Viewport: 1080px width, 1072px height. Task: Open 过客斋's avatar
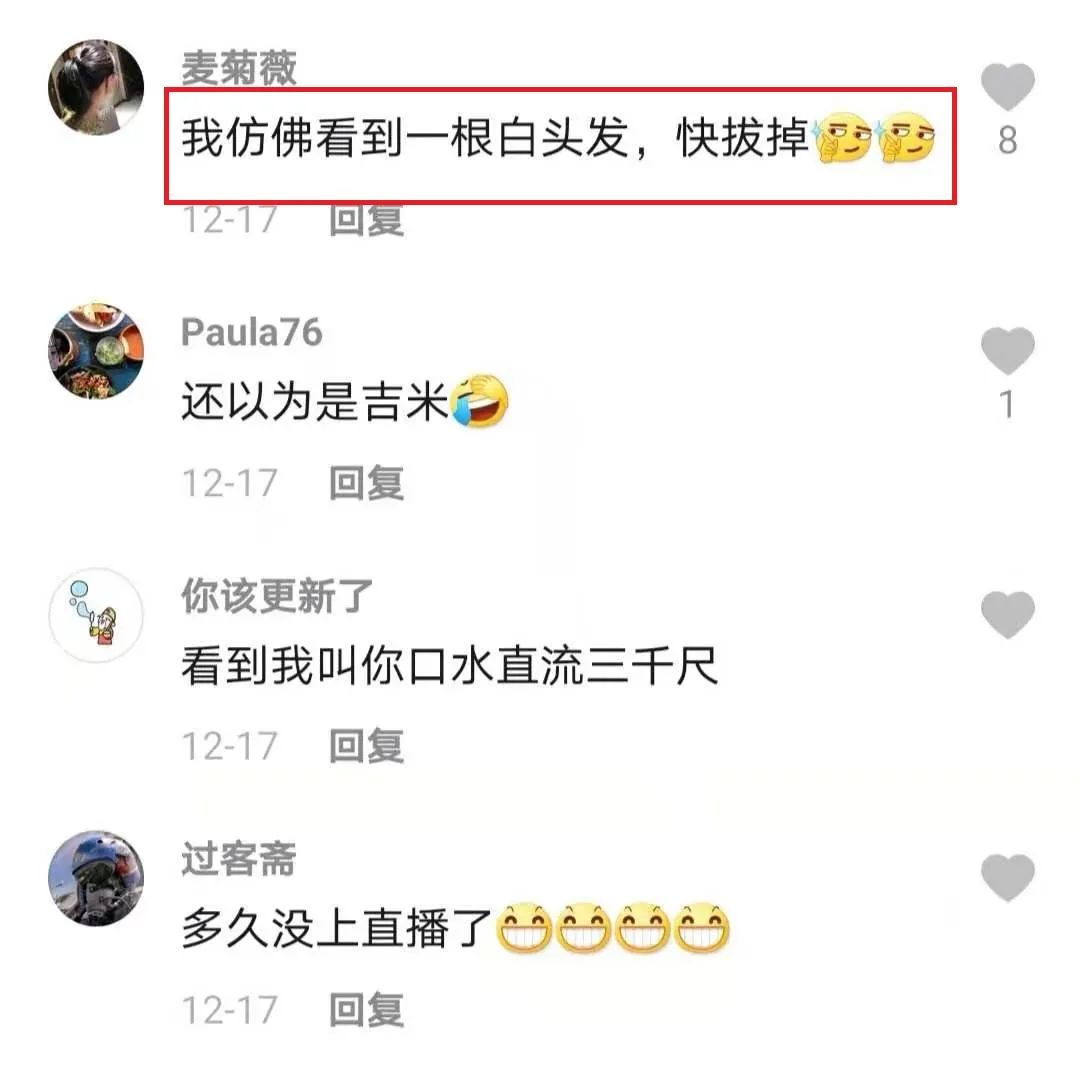[x=96, y=878]
